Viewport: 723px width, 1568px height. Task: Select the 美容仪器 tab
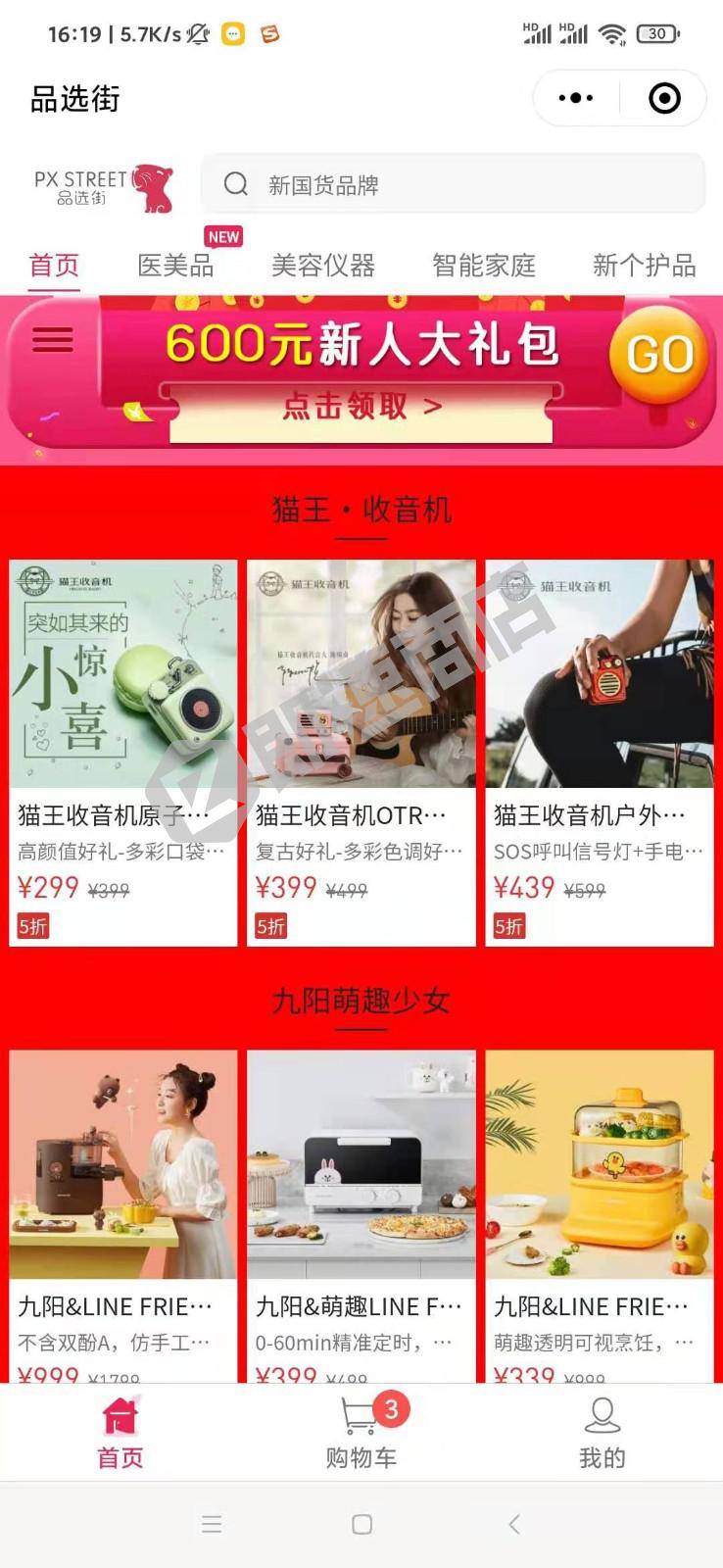pos(323,266)
